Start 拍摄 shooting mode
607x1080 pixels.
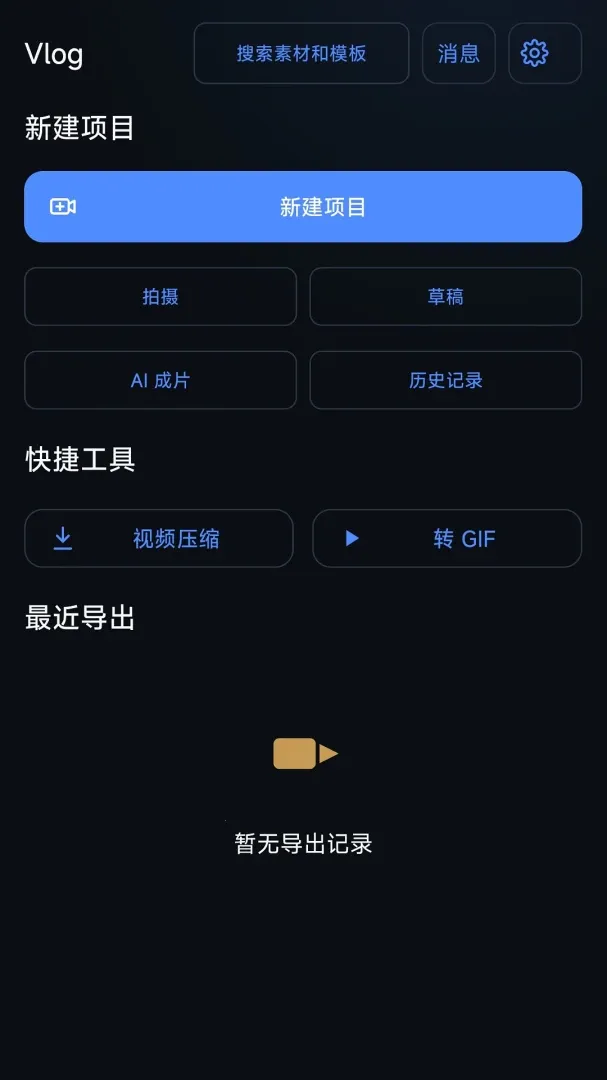pyautogui.click(x=161, y=296)
